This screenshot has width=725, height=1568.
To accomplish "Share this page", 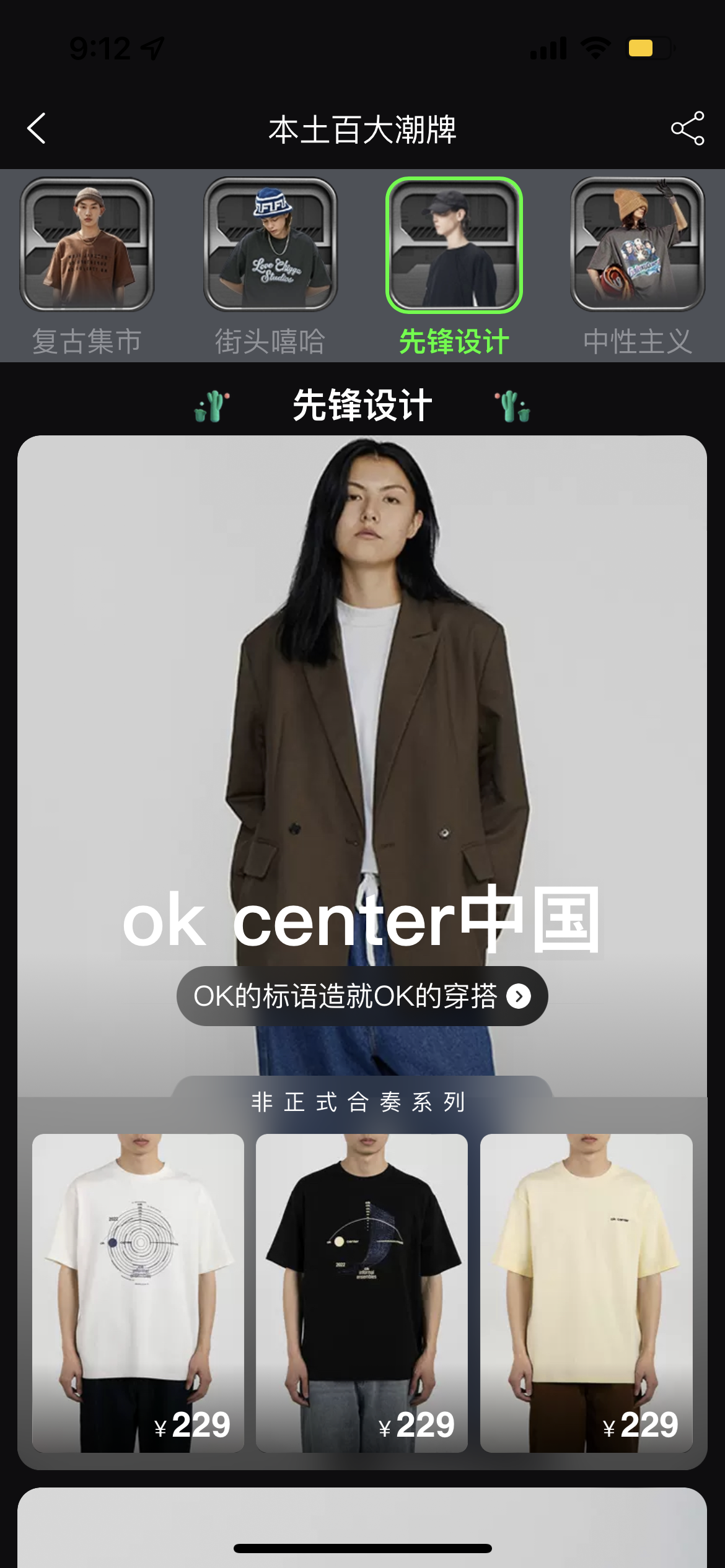I will pyautogui.click(x=687, y=129).
